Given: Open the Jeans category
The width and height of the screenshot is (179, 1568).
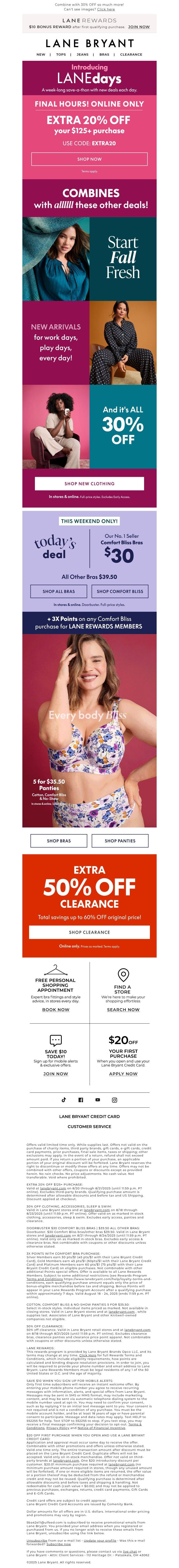Looking at the screenshot, I should point(82,54).
